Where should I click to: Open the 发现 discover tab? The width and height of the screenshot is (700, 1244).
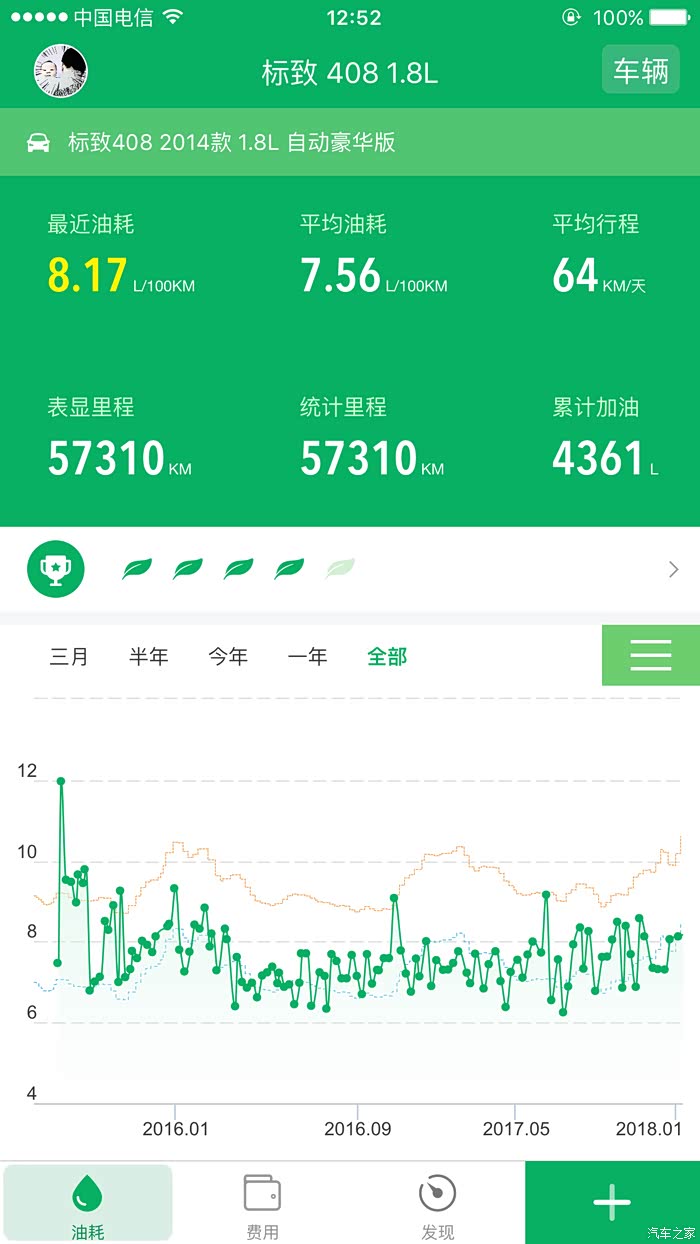point(437,1204)
